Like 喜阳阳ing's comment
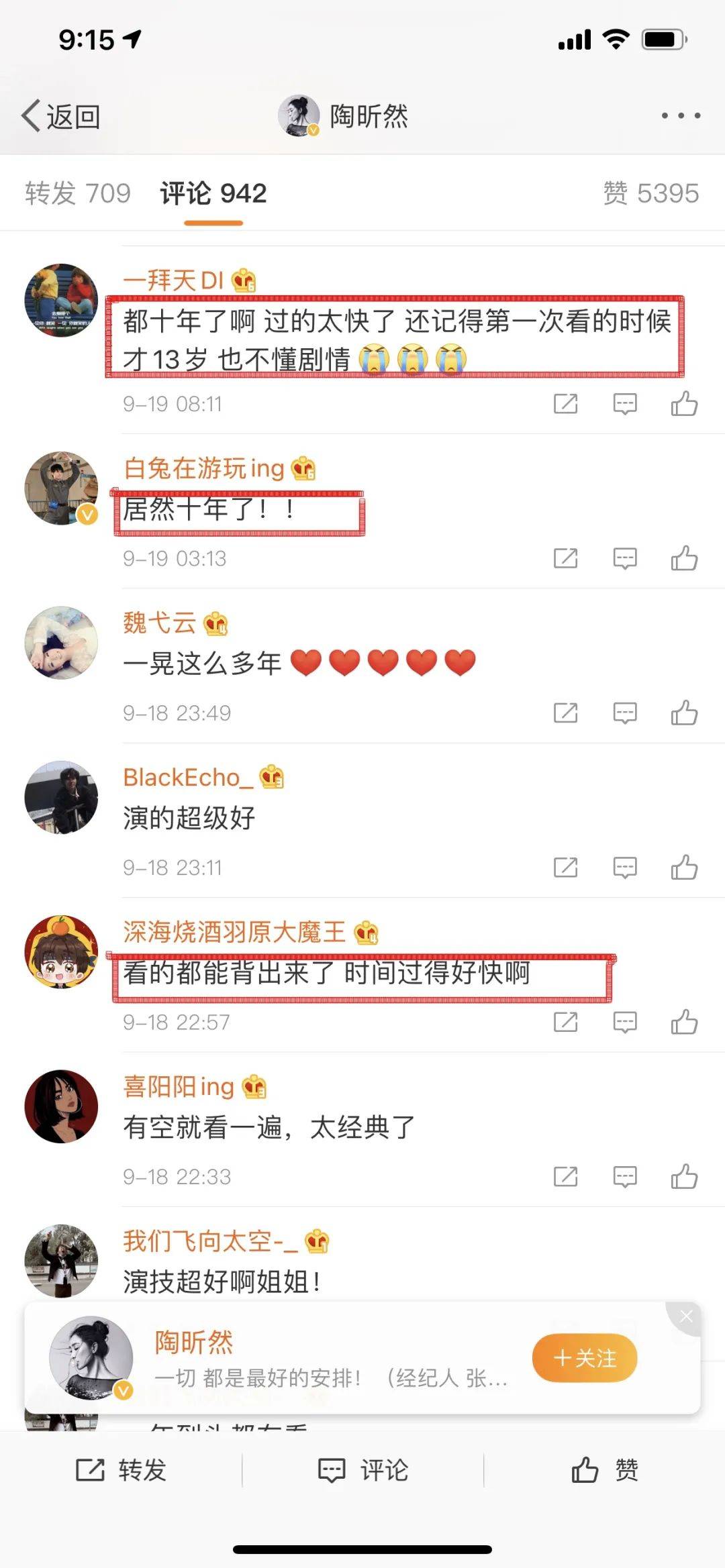Screen dimensions: 725x1568 pyautogui.click(x=684, y=1176)
